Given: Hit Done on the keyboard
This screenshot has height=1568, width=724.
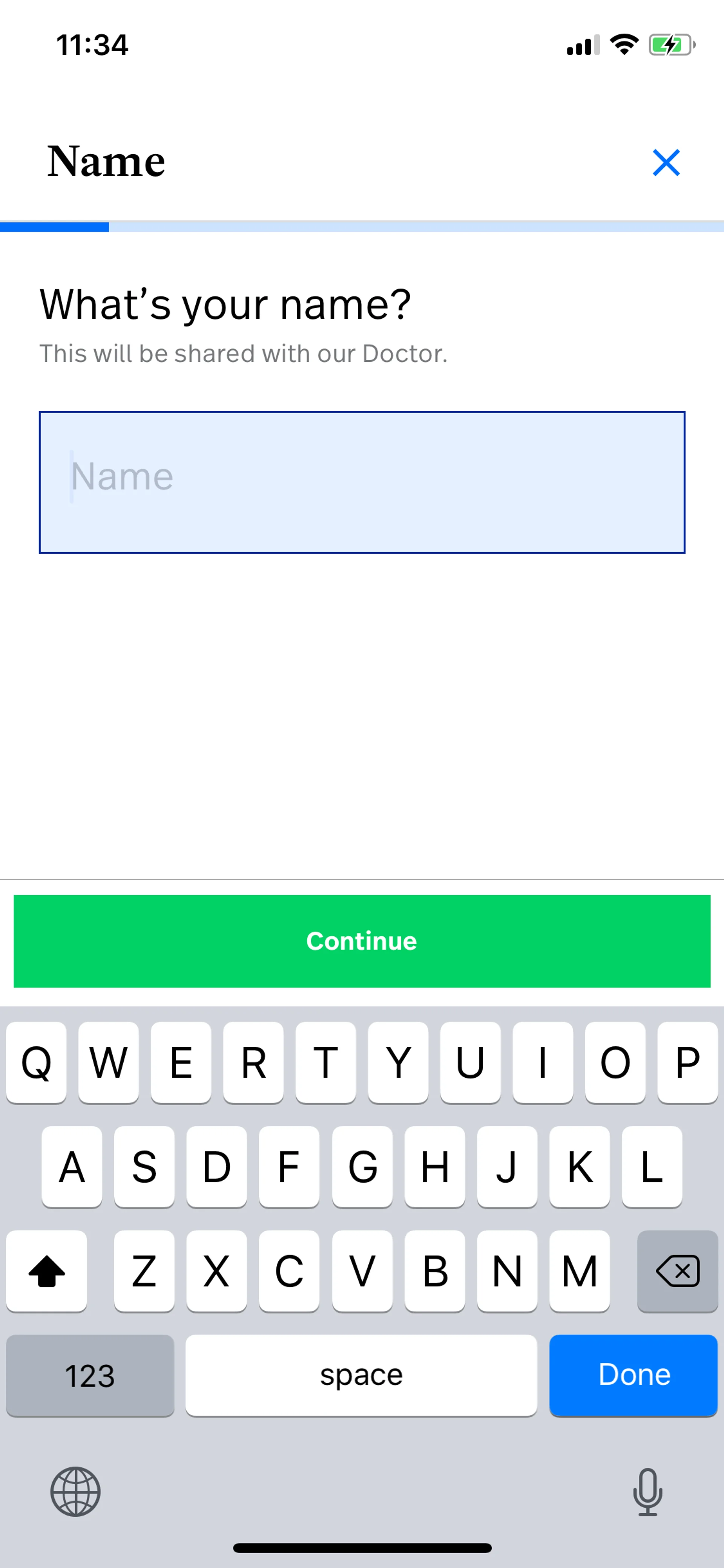Looking at the screenshot, I should [633, 1374].
